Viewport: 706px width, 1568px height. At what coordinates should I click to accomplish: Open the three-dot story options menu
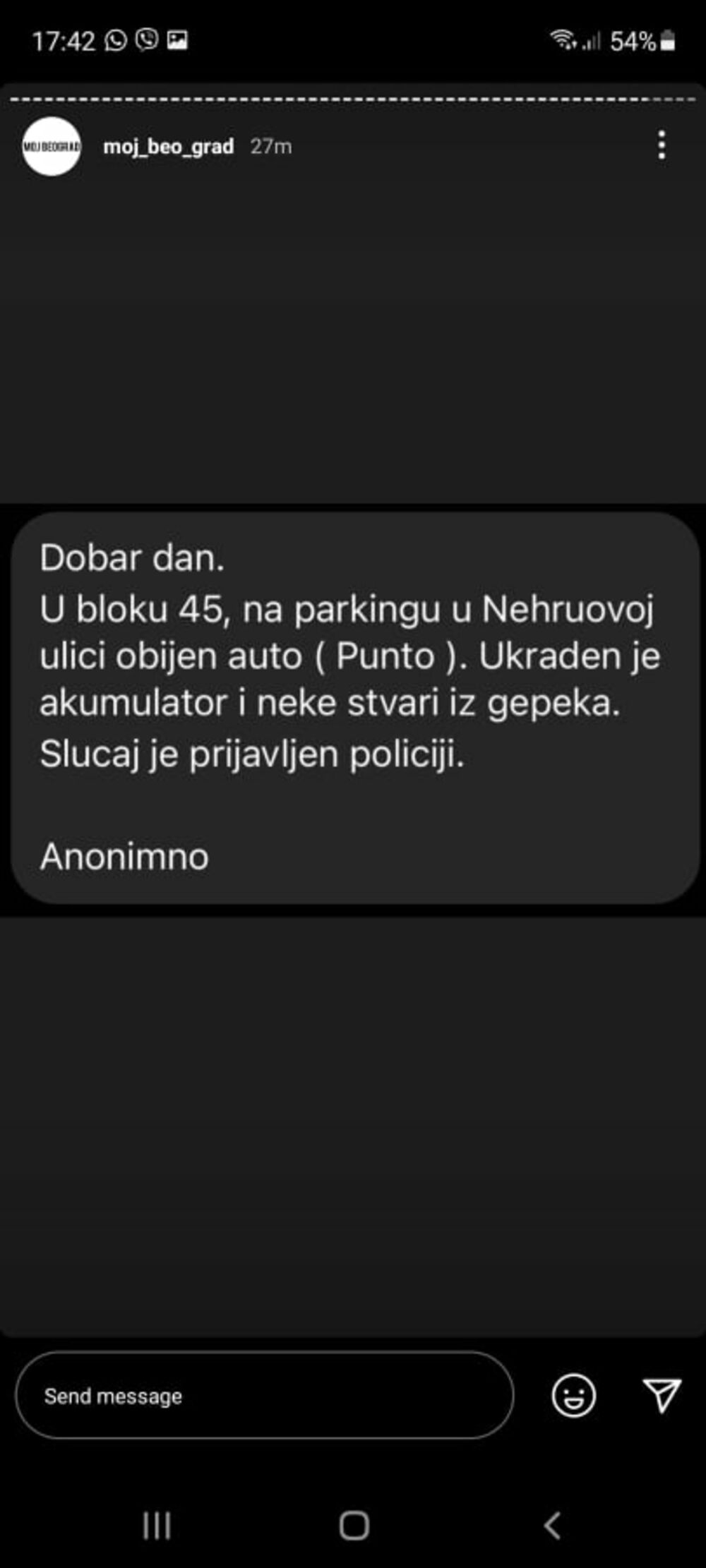tap(661, 146)
